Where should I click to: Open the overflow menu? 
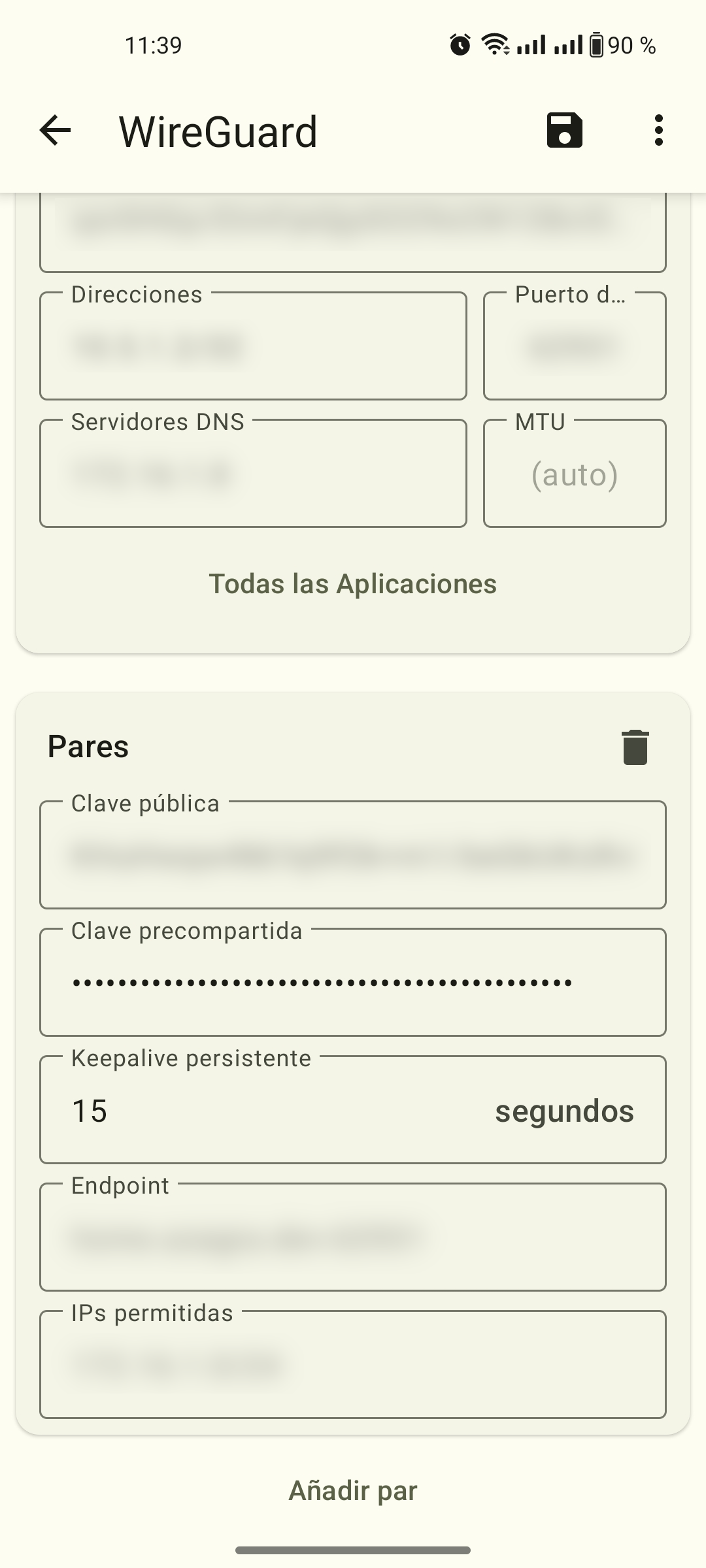pos(658,131)
